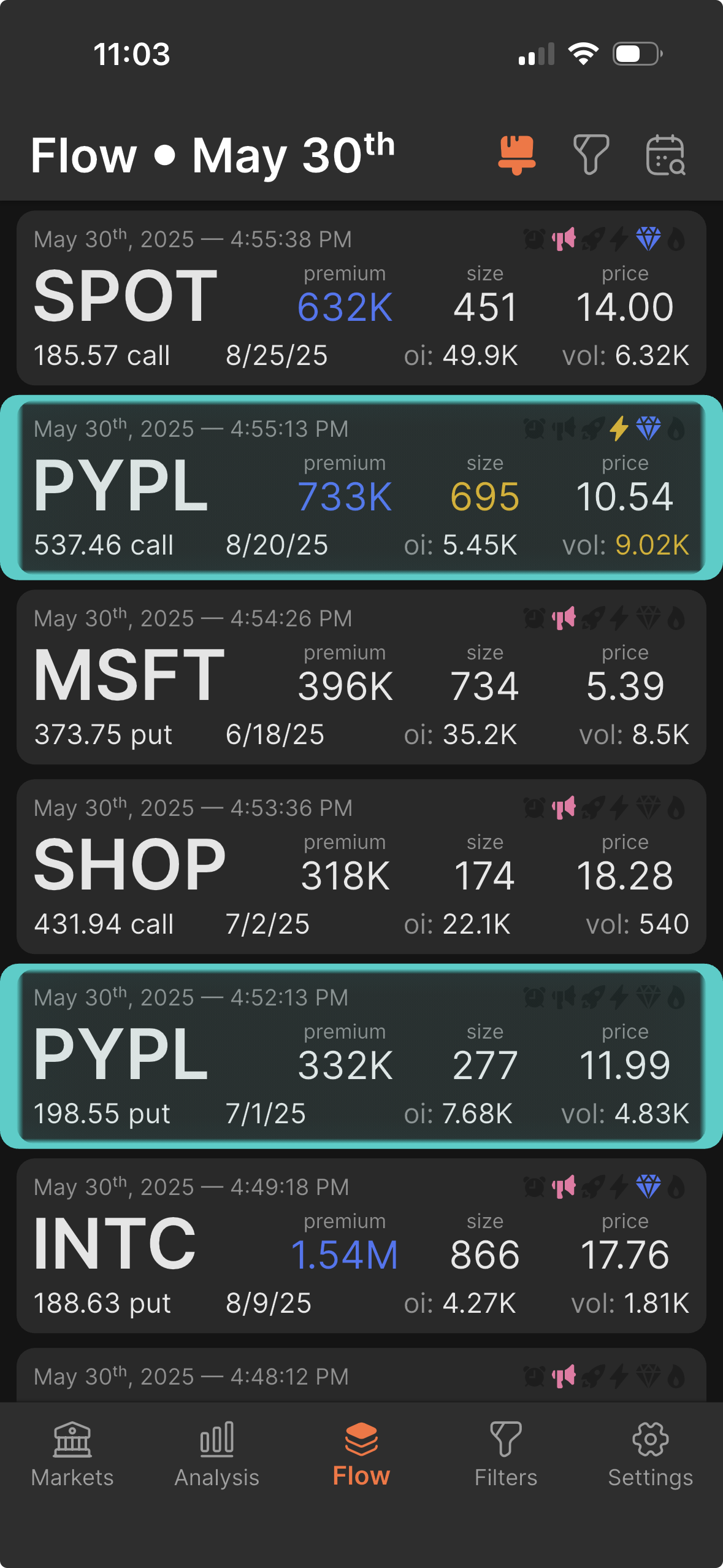This screenshot has height=1568, width=723.
Task: Toggle the alarm alert on the SPOT entry
Action: click(534, 239)
